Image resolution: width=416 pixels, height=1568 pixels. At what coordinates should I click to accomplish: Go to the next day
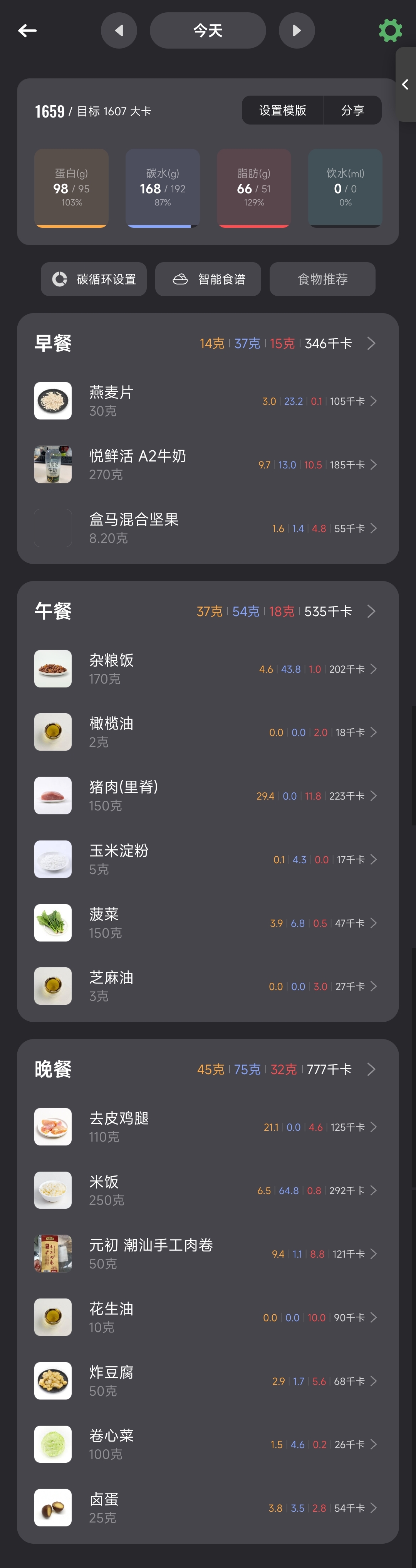(x=296, y=30)
